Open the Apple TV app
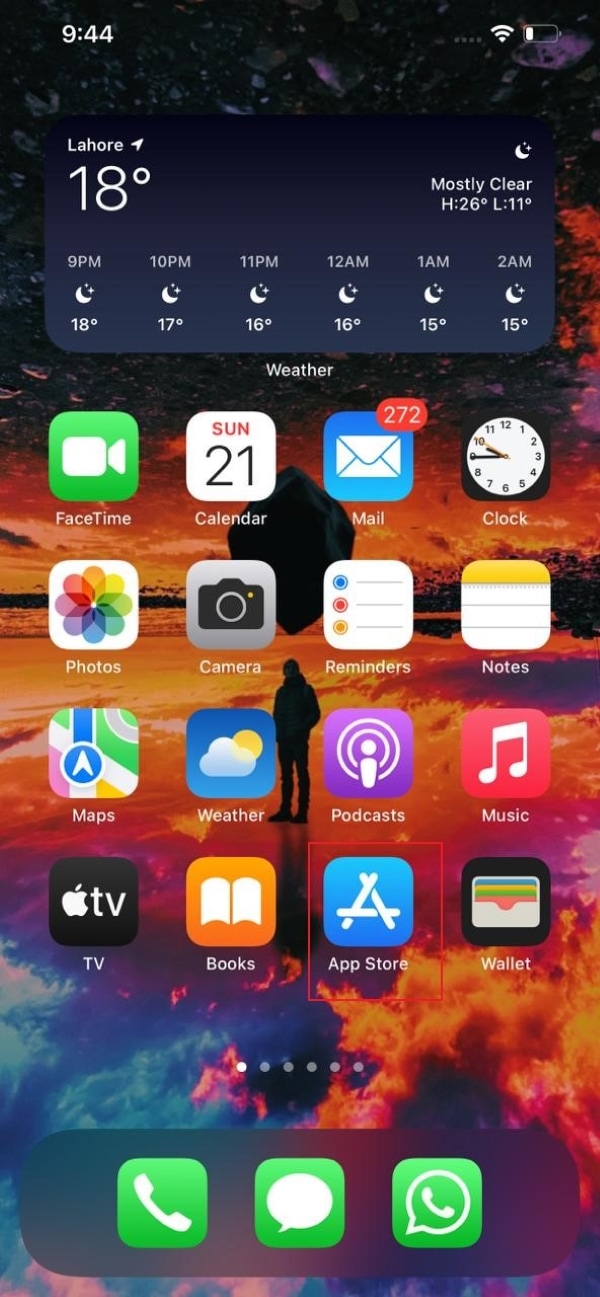 [x=94, y=901]
